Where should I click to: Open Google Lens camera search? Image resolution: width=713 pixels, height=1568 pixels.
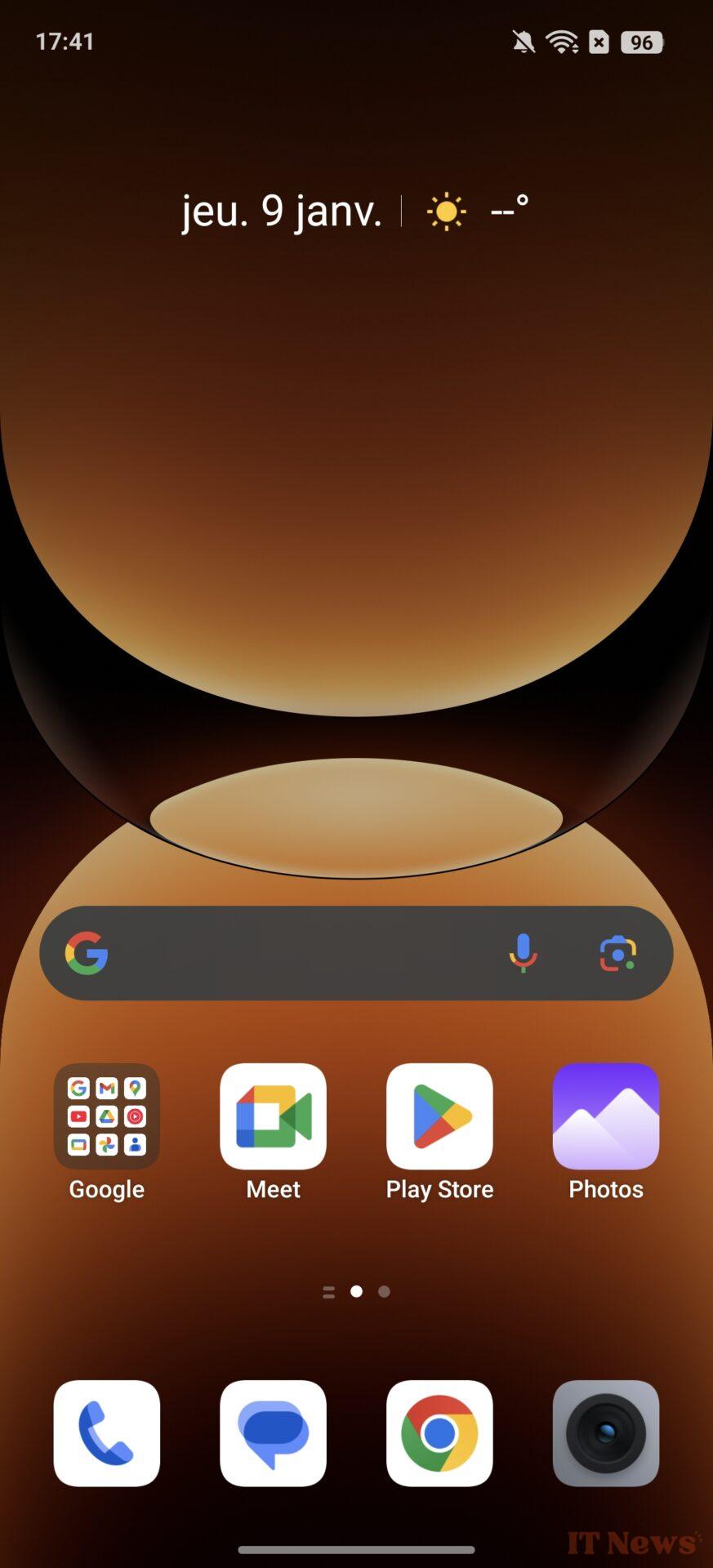[x=618, y=953]
